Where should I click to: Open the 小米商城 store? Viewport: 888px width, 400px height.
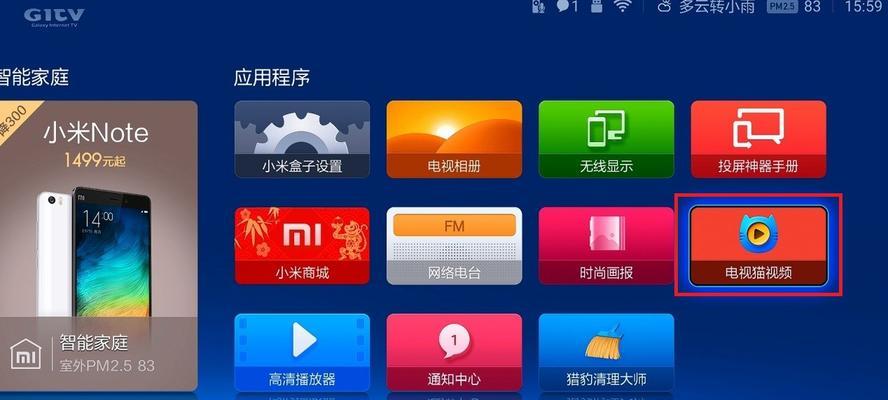tap(302, 245)
